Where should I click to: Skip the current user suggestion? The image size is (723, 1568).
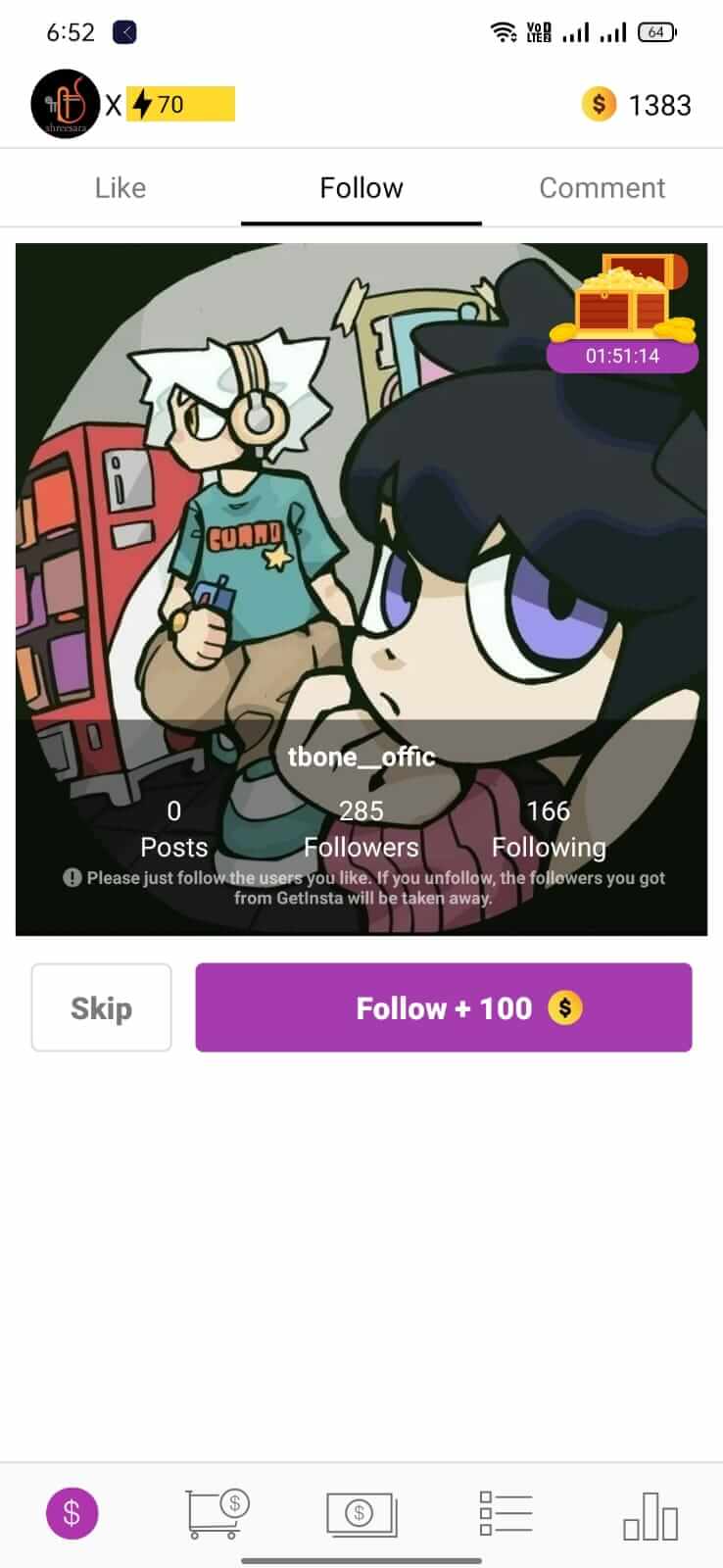pyautogui.click(x=101, y=1007)
